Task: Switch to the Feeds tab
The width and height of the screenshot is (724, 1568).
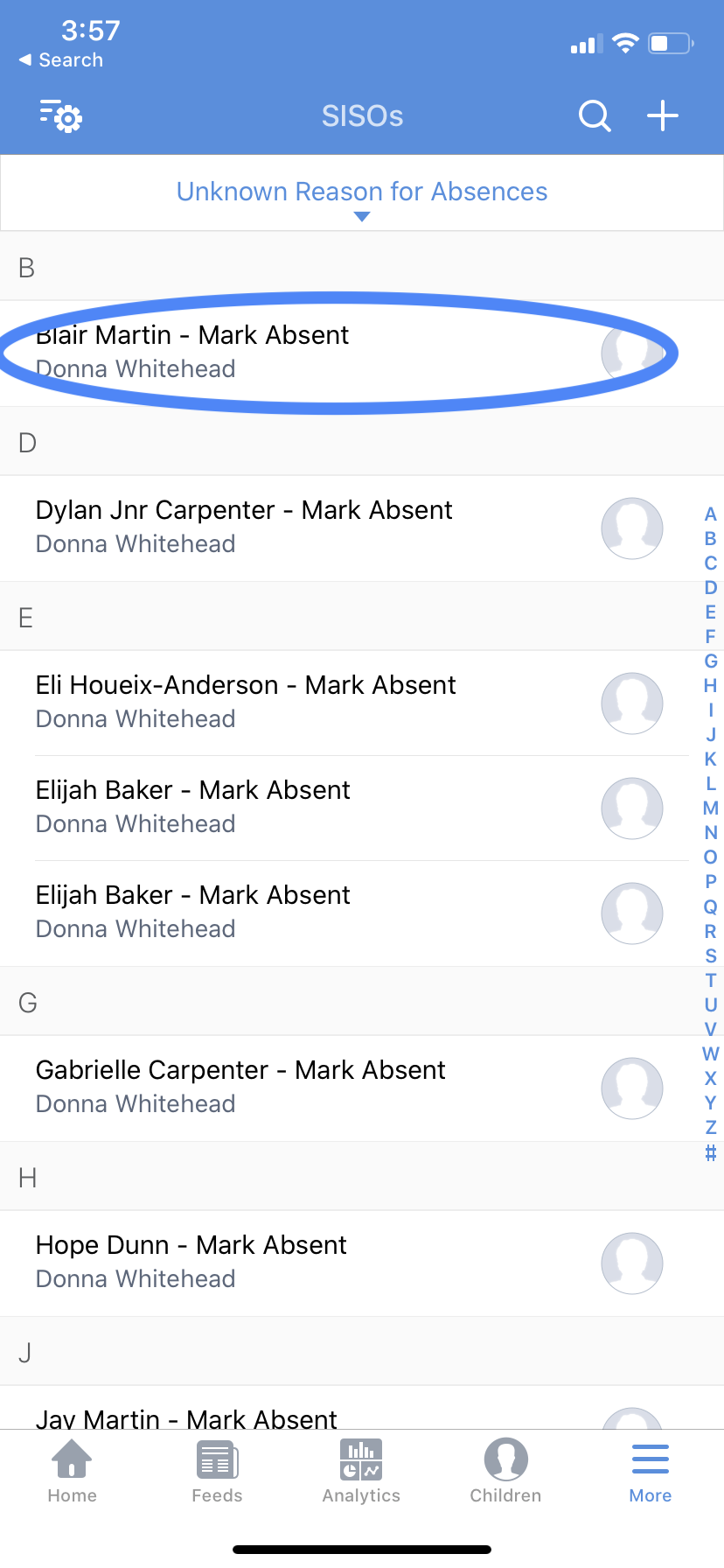Action: click(x=217, y=1472)
